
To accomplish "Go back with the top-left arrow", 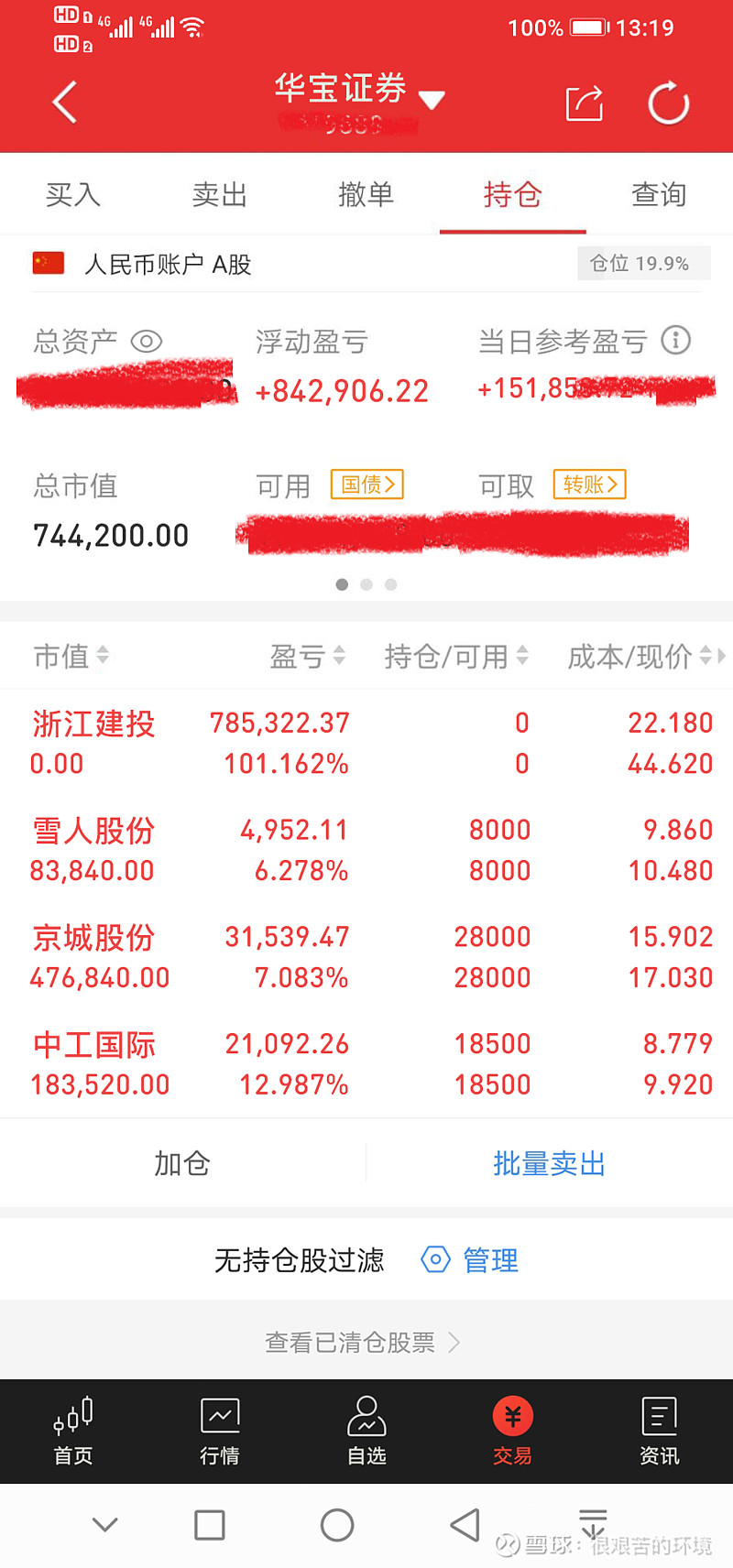I will click(x=64, y=102).
